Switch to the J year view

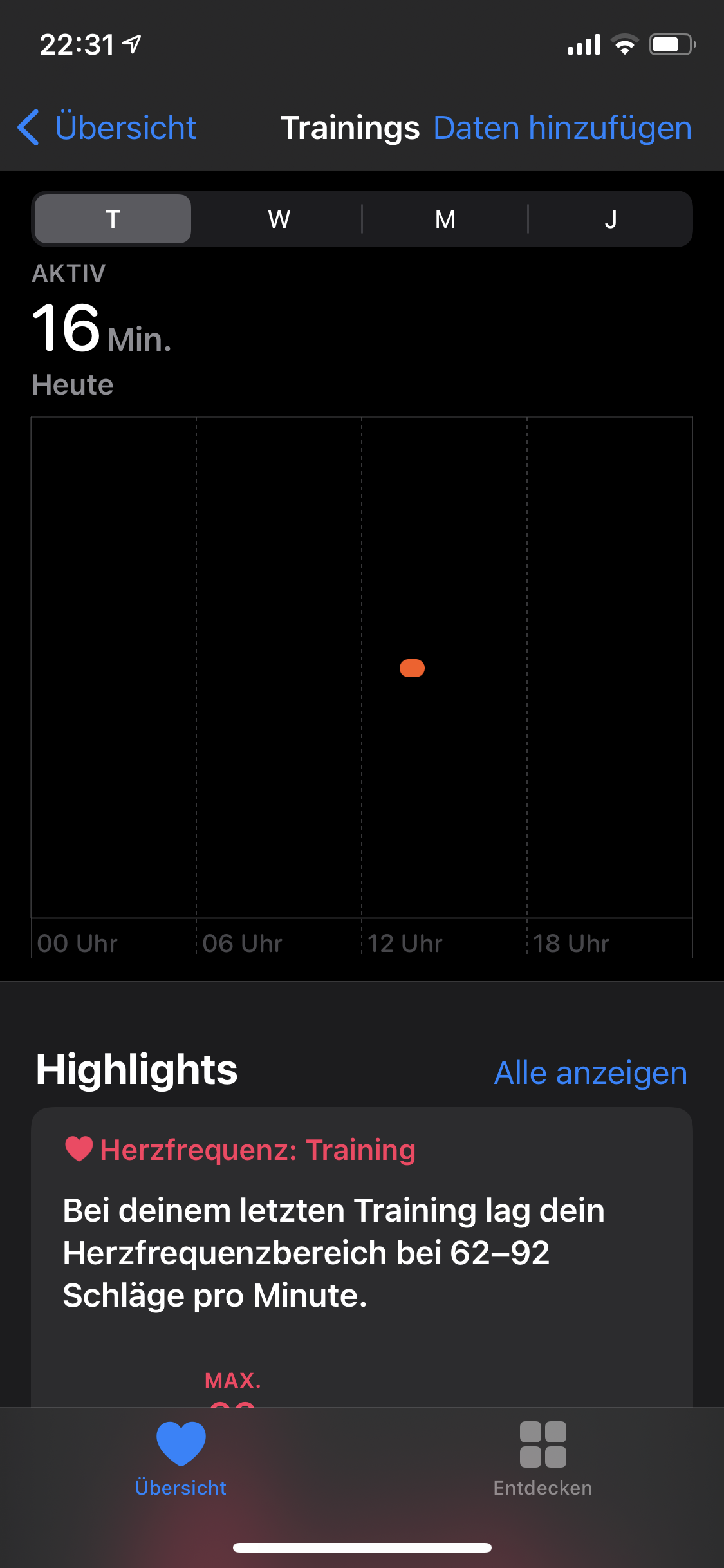[x=610, y=219]
